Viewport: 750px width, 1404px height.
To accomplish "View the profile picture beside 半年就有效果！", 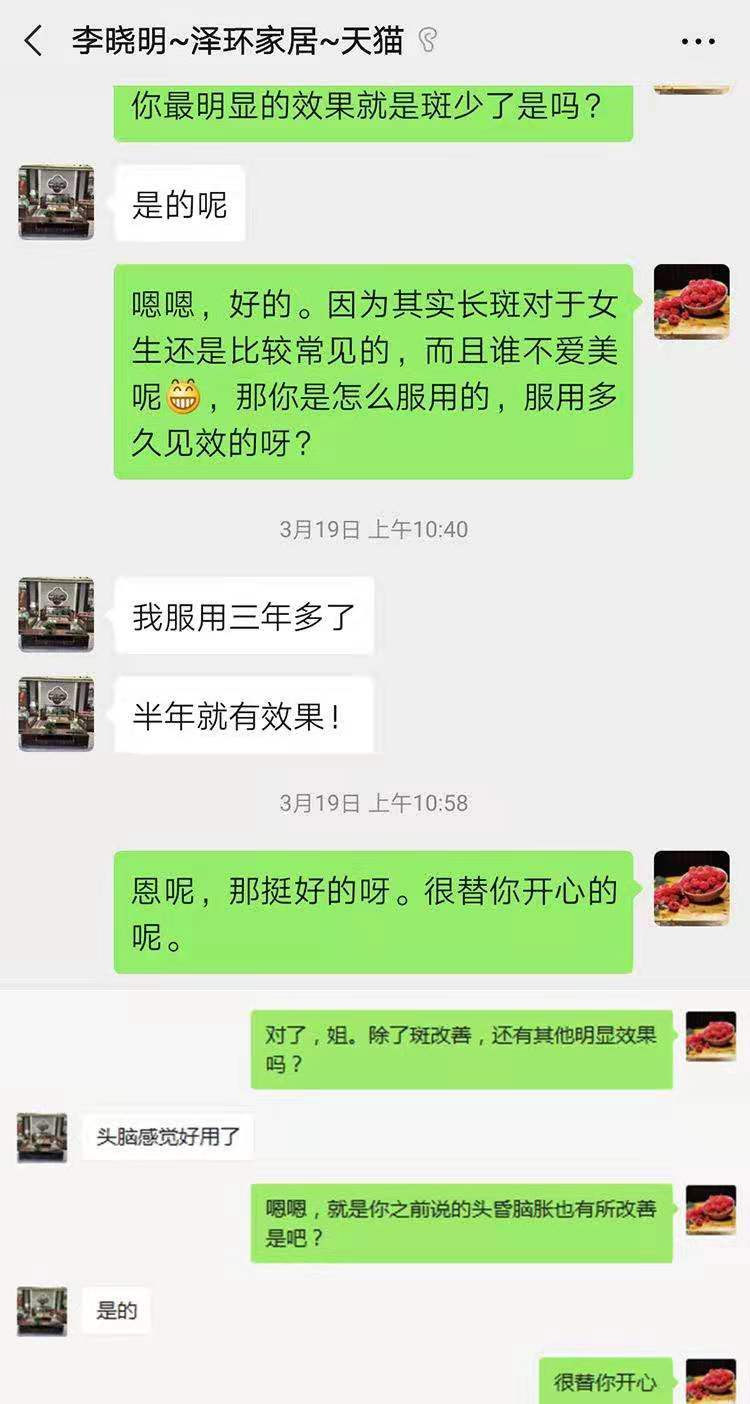I will point(56,714).
